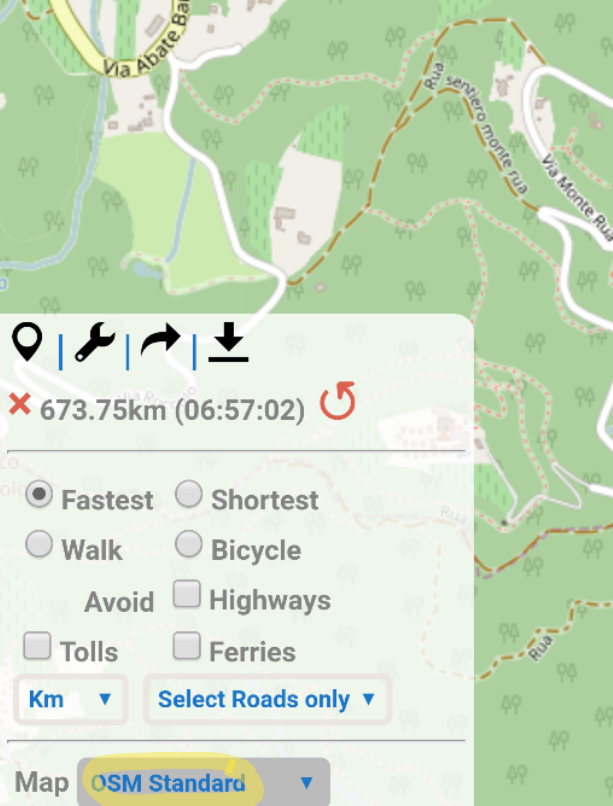Open the wrench settings tool

click(94, 343)
